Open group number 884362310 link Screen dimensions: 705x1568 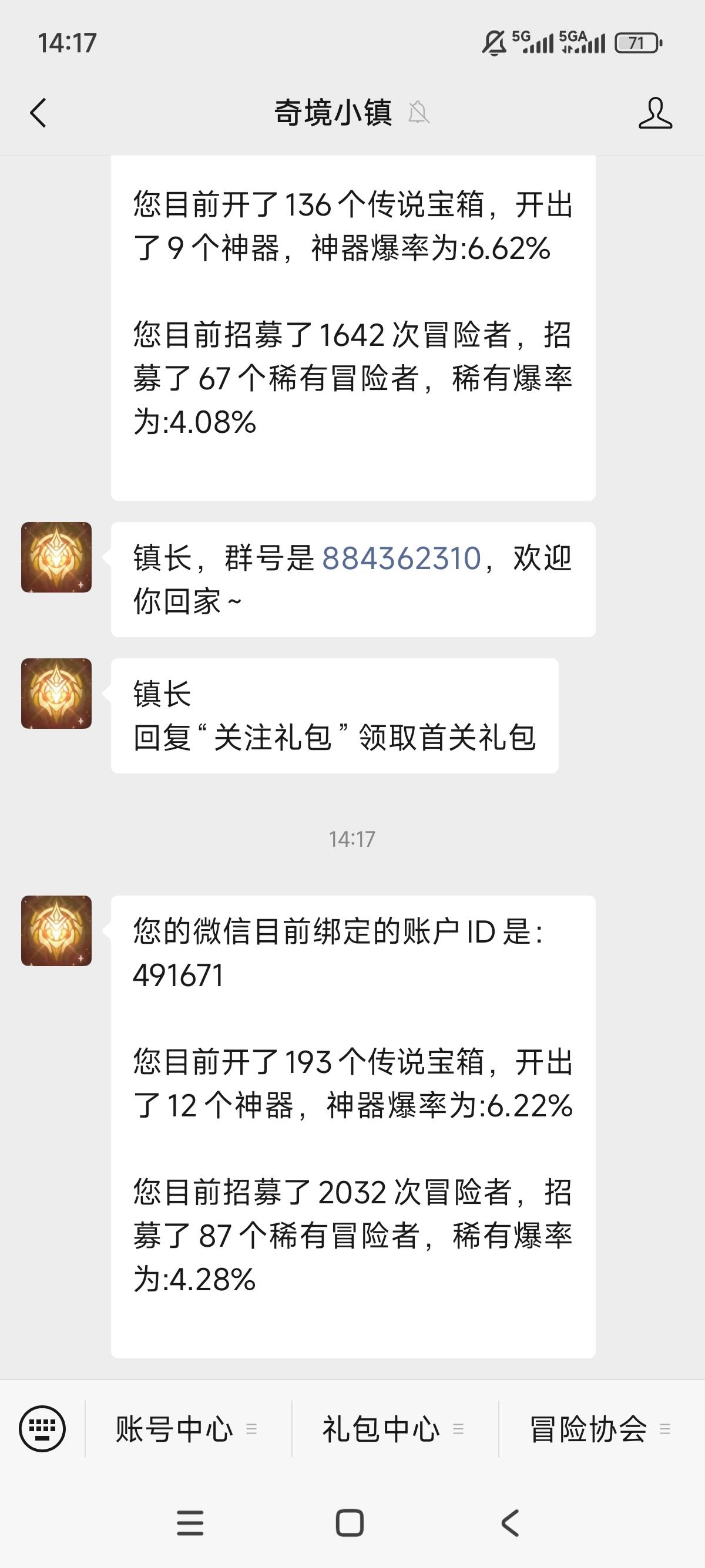point(401,558)
